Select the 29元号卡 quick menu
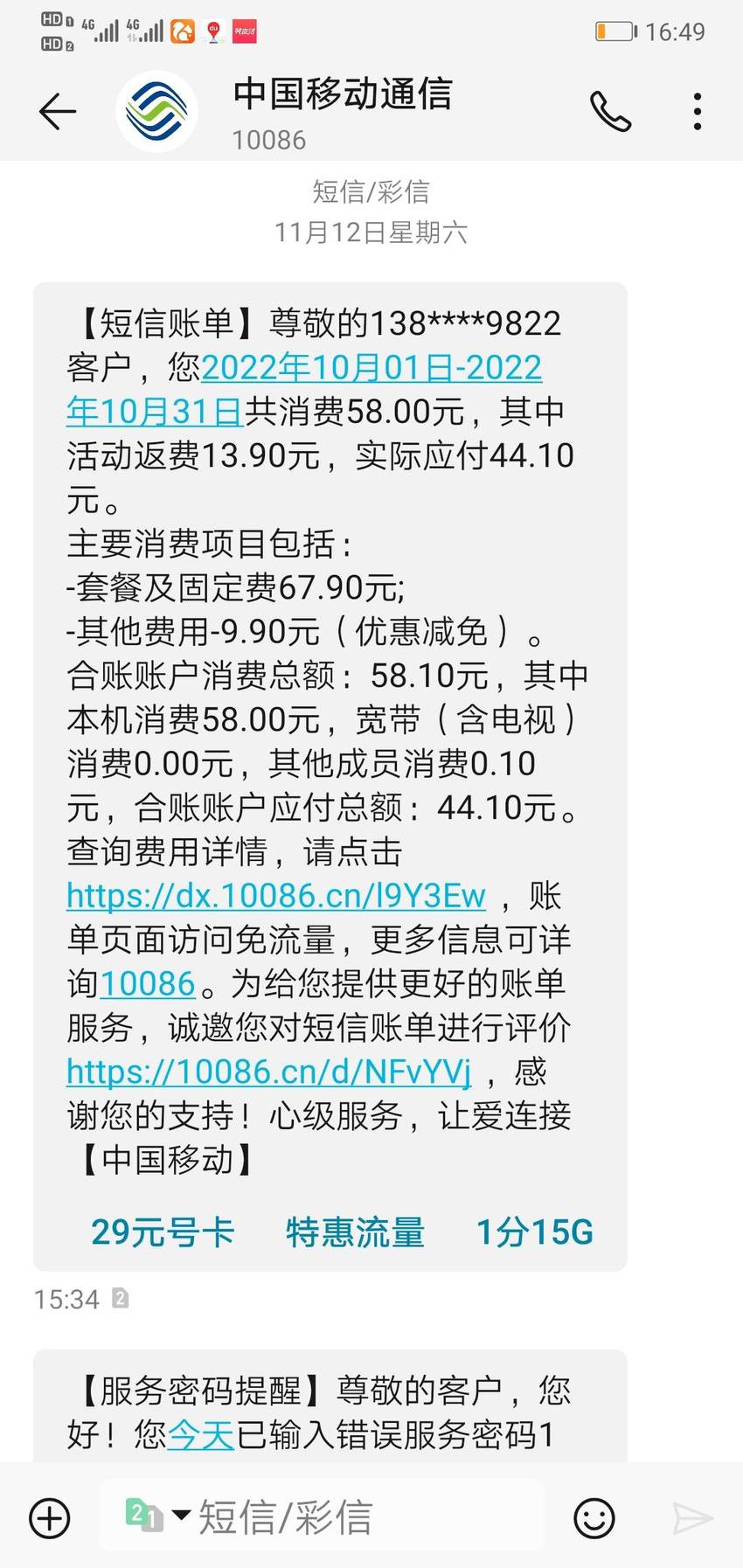 point(163,1232)
